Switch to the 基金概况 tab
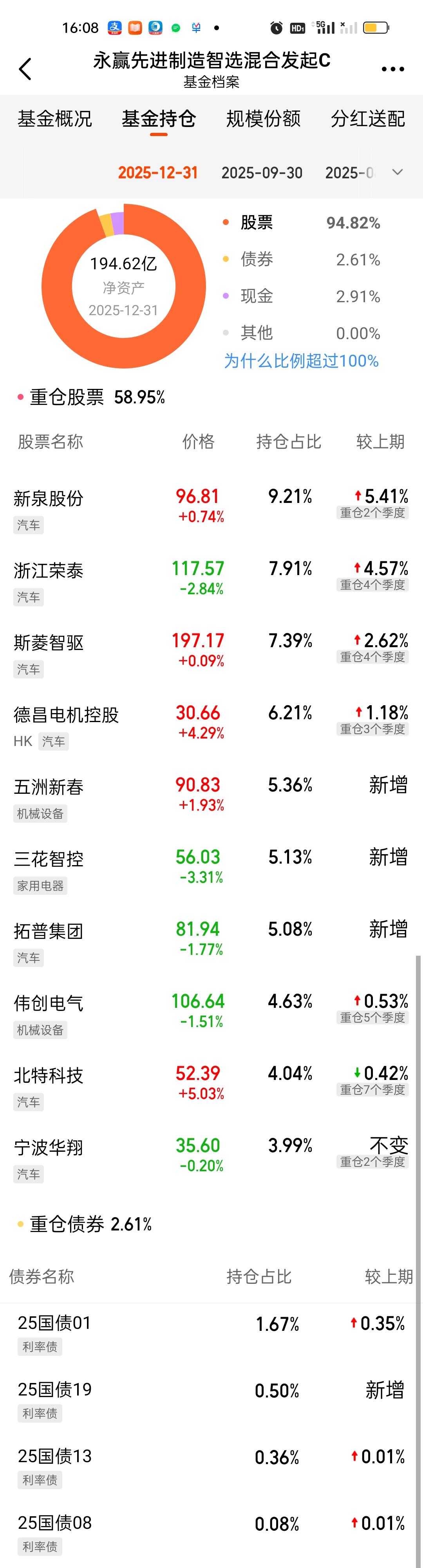The image size is (423, 1568). click(55, 119)
